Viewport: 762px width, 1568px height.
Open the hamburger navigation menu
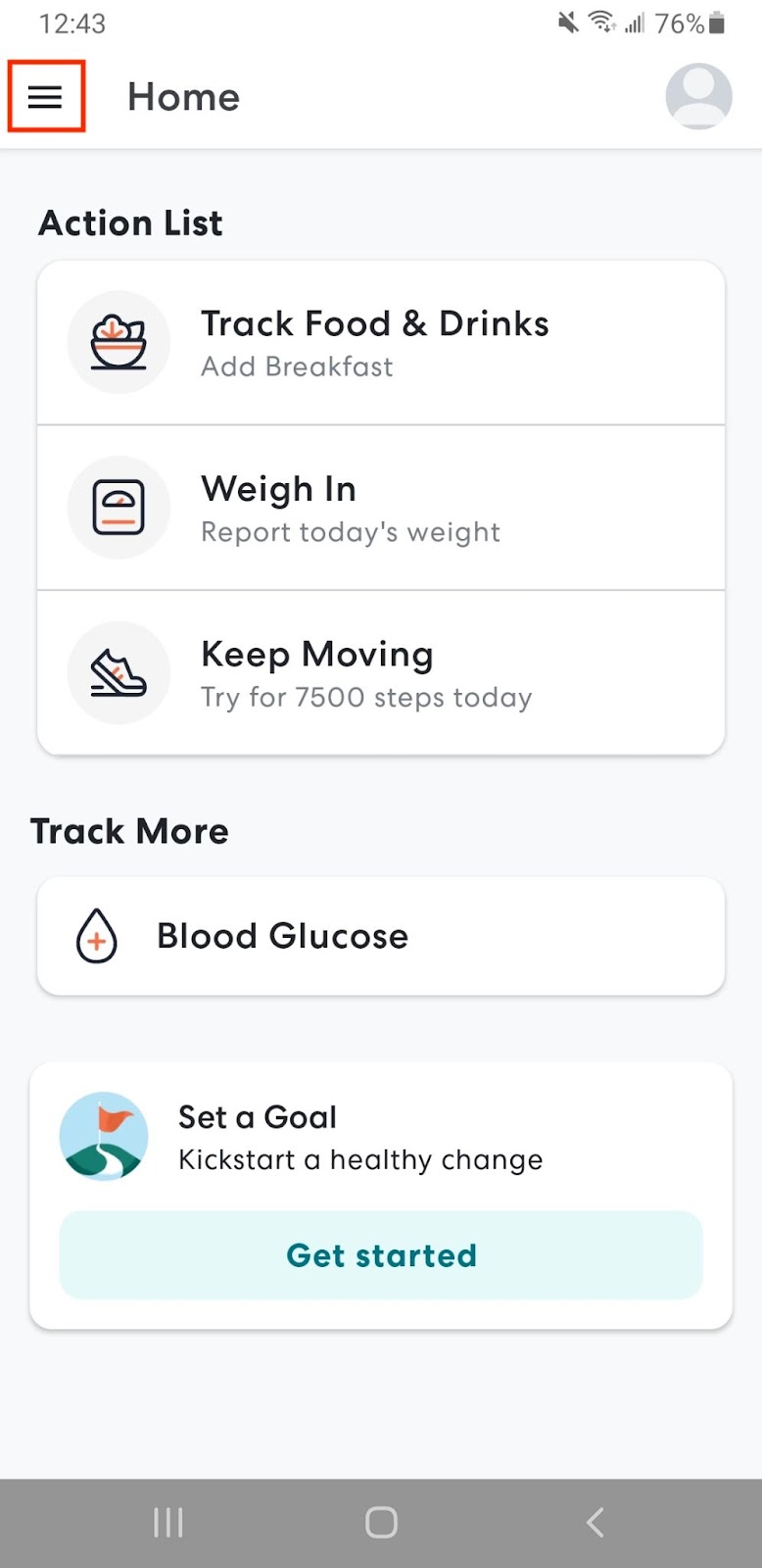(46, 96)
